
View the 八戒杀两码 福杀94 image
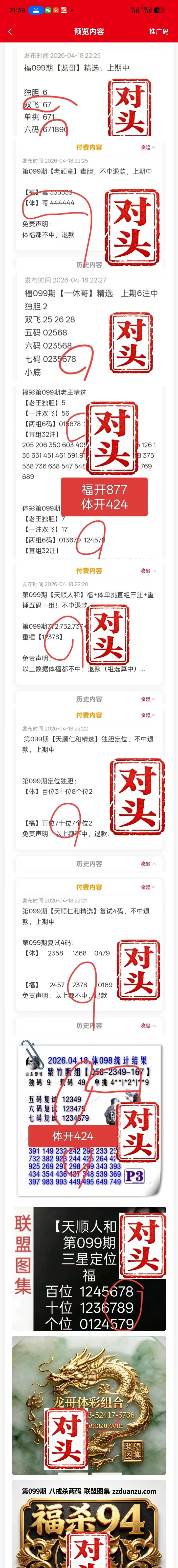[89, 1522]
